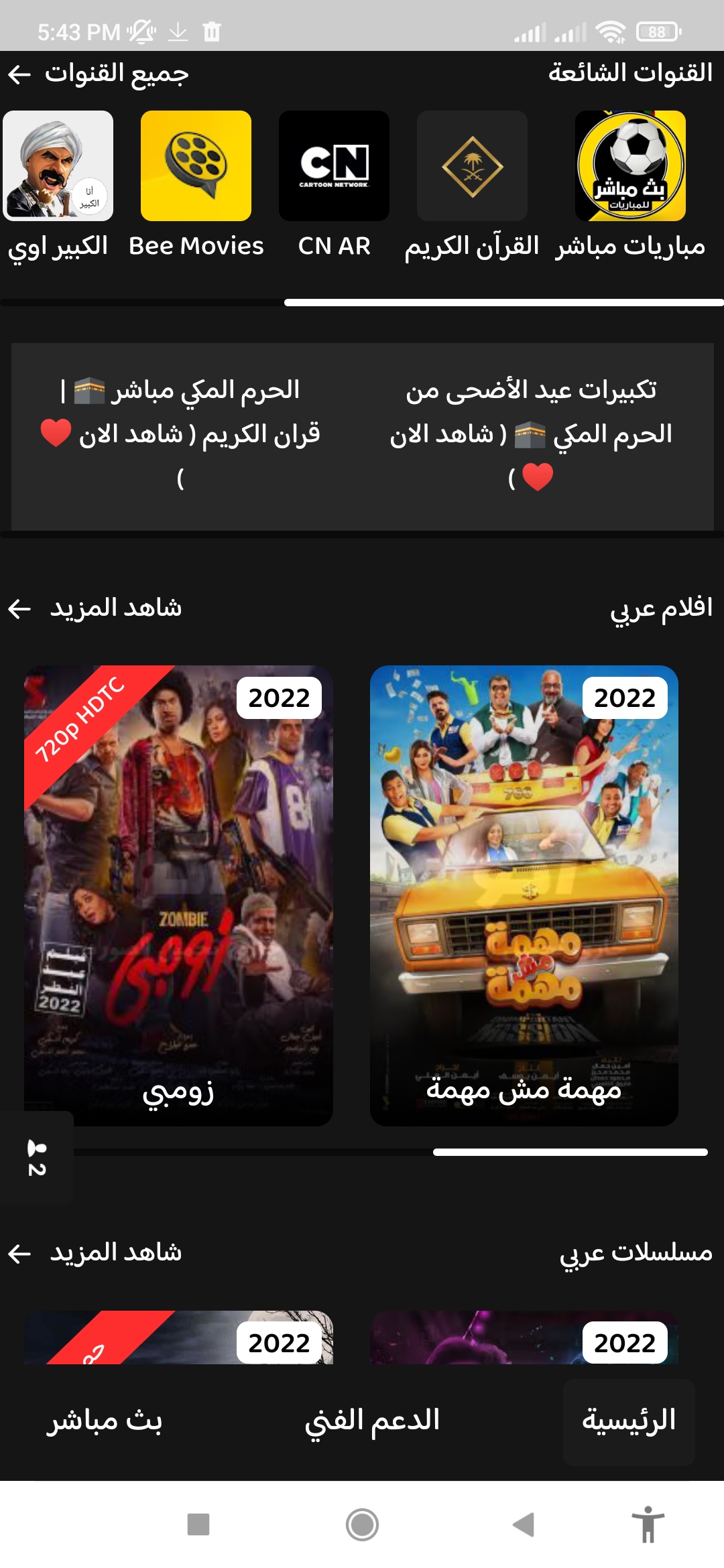Viewport: 724px width, 1568px height.
Task: Open the movie مهمة مش مهمة
Action: [x=524, y=895]
